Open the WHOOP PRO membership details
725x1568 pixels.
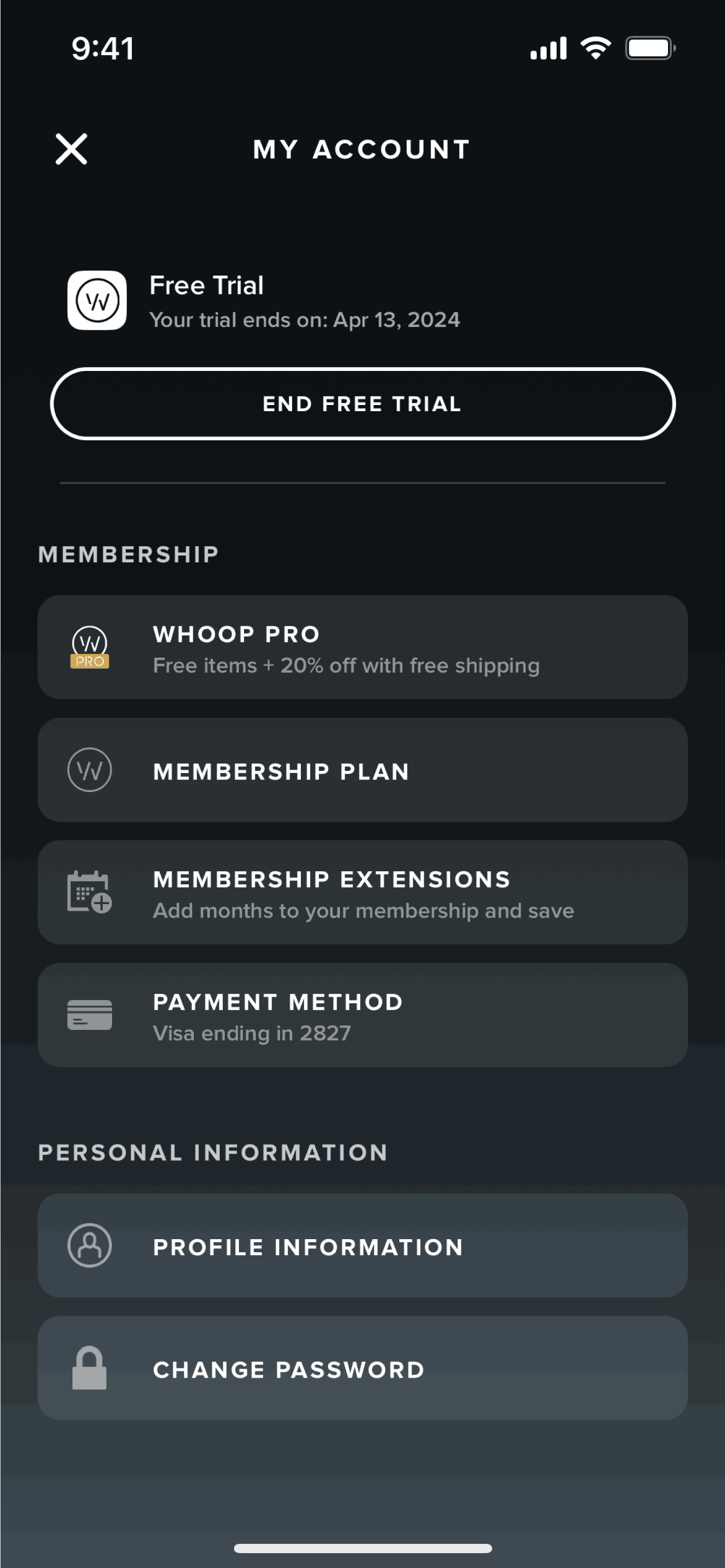coord(362,647)
